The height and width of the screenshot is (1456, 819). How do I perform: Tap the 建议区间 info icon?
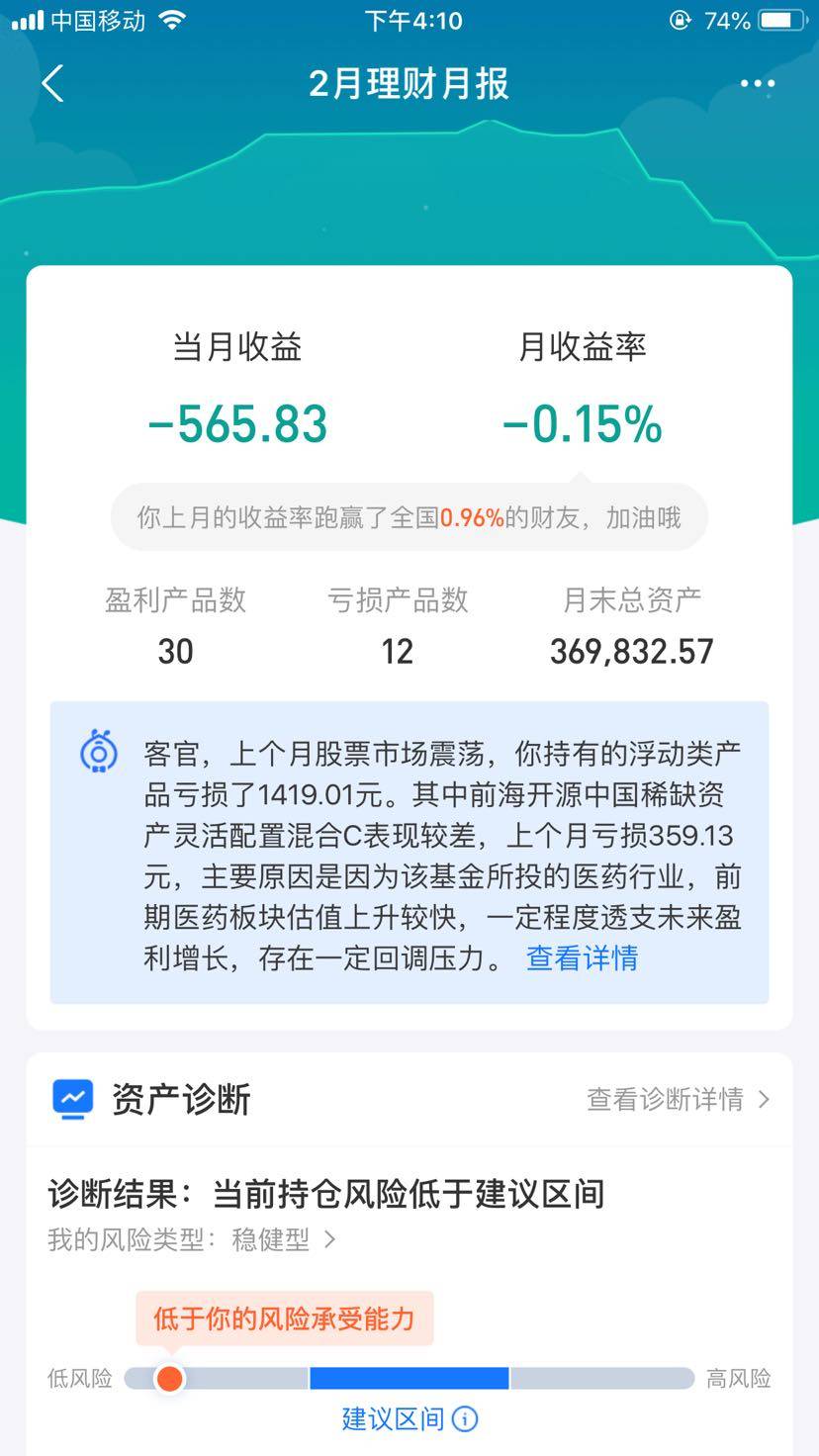[465, 1419]
